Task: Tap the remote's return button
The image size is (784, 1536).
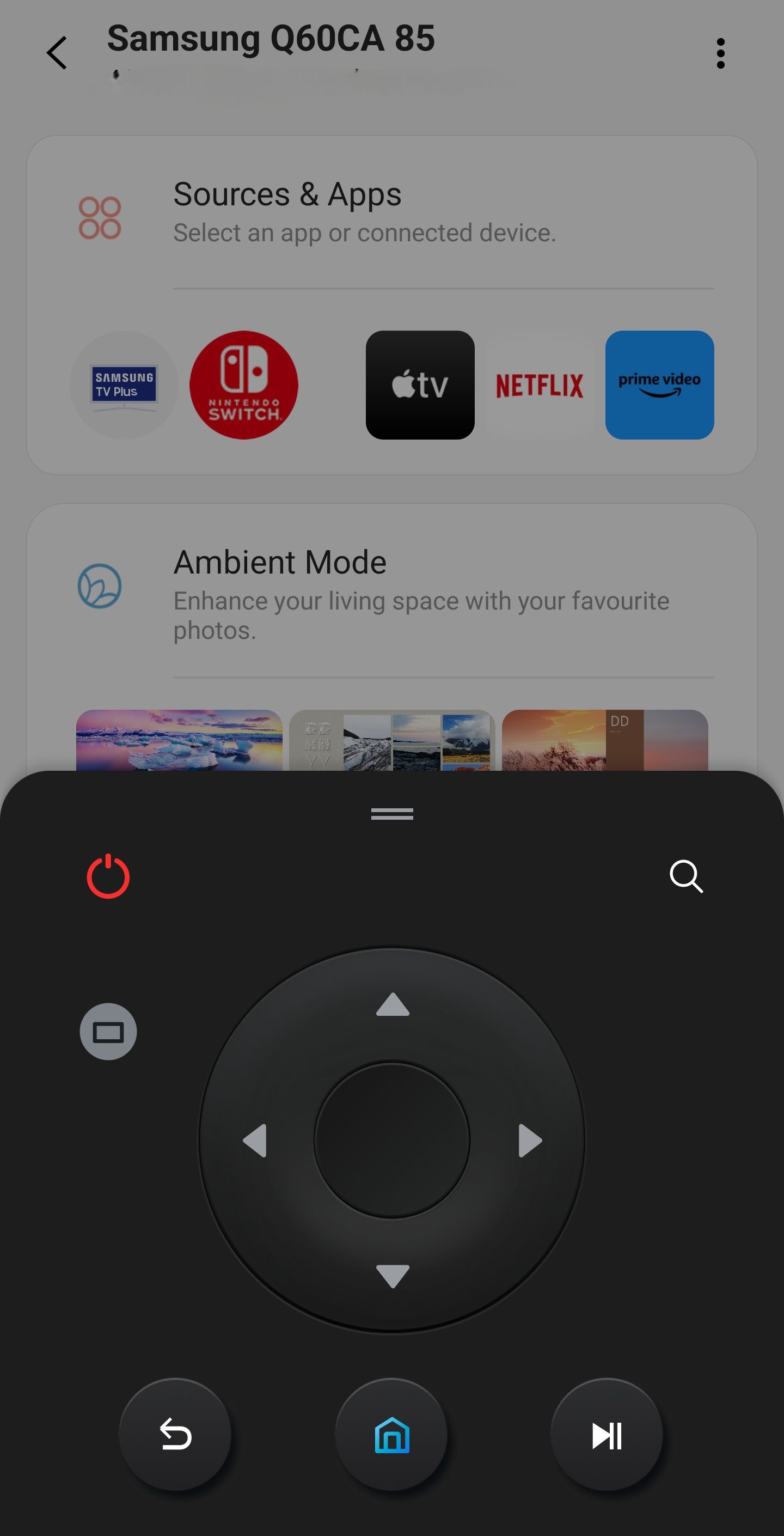Action: 175,1435
